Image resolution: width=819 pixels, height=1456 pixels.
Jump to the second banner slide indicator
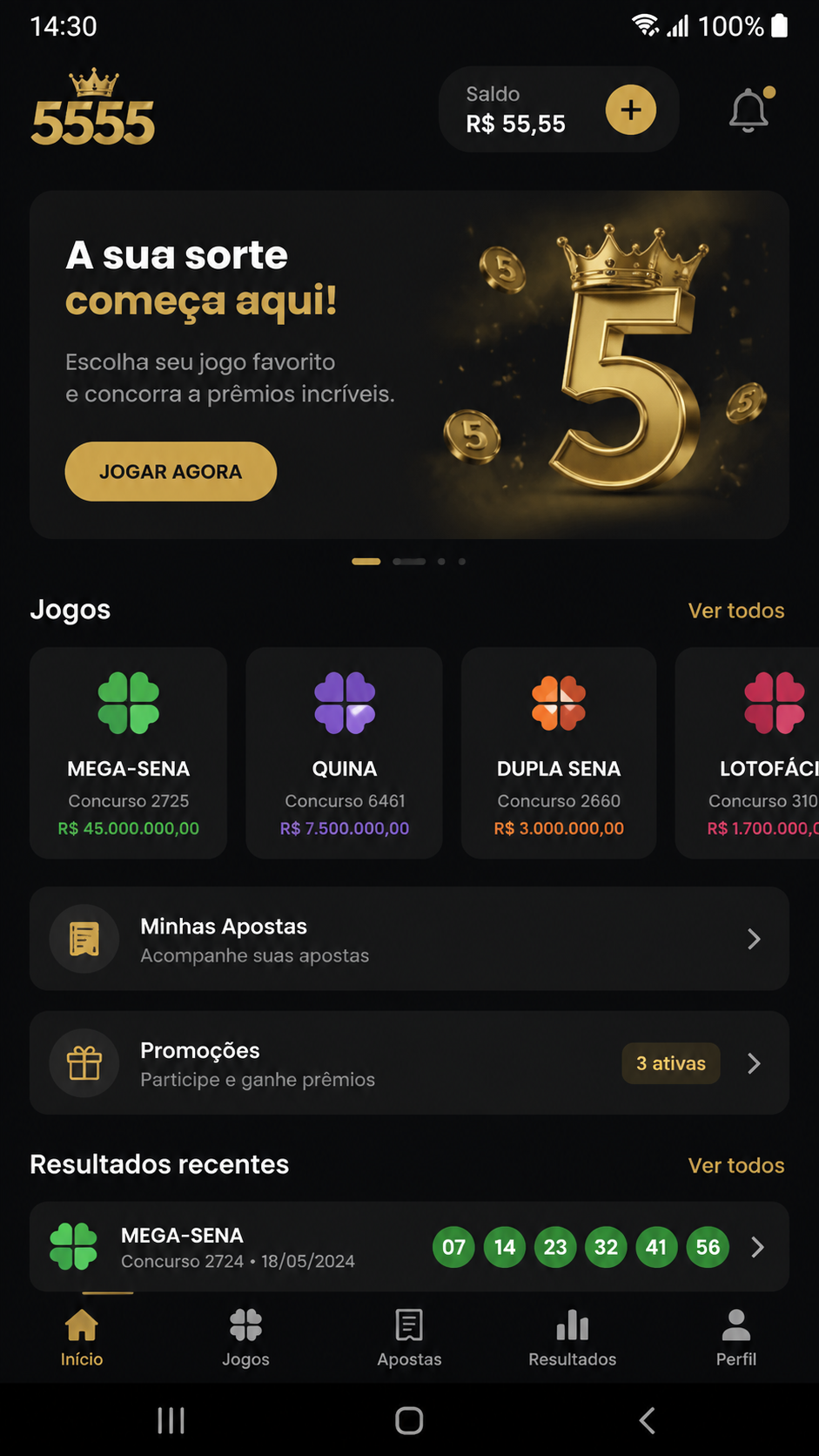(409, 562)
